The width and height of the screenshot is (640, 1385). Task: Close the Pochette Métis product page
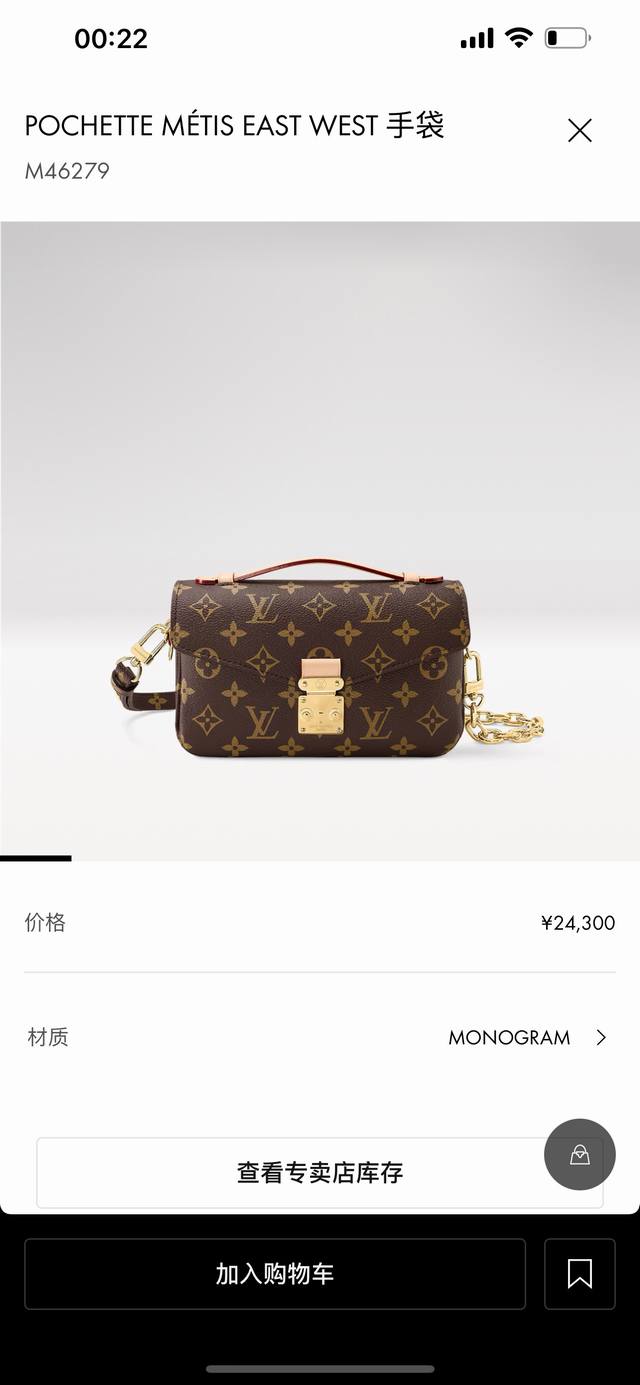click(x=580, y=130)
